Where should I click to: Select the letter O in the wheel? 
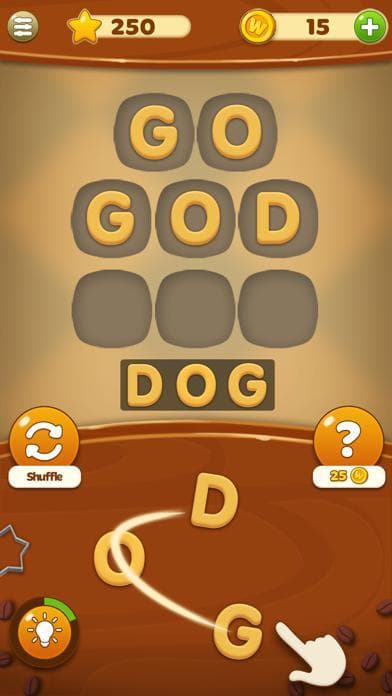(119, 558)
